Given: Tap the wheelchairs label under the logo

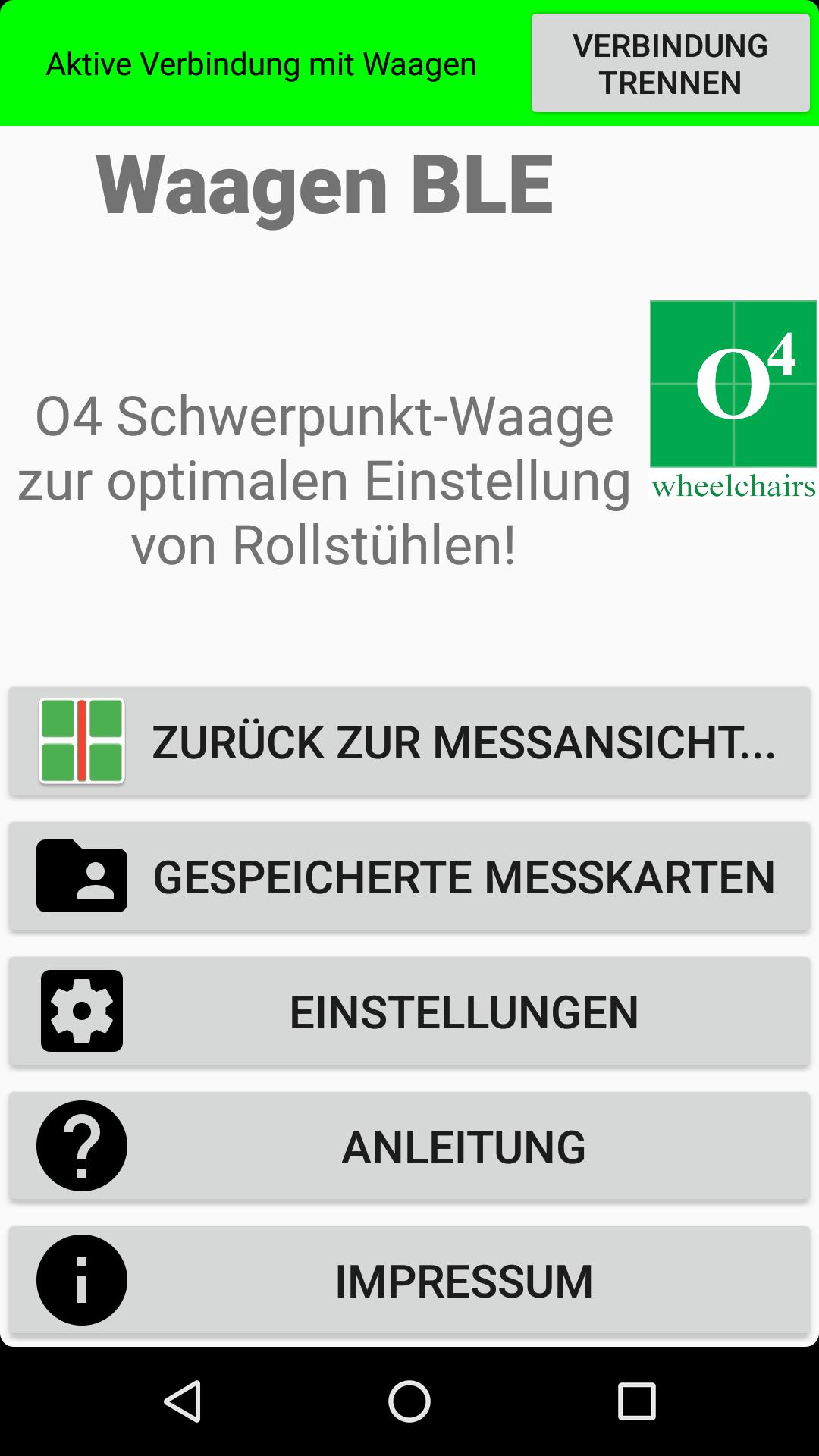Looking at the screenshot, I should tap(734, 486).
